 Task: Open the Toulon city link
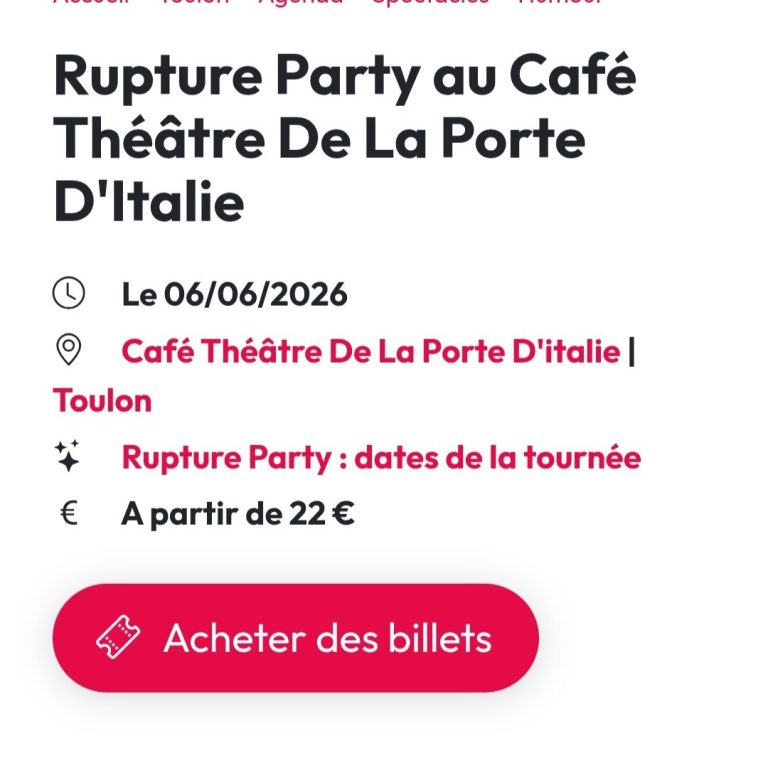click(102, 401)
